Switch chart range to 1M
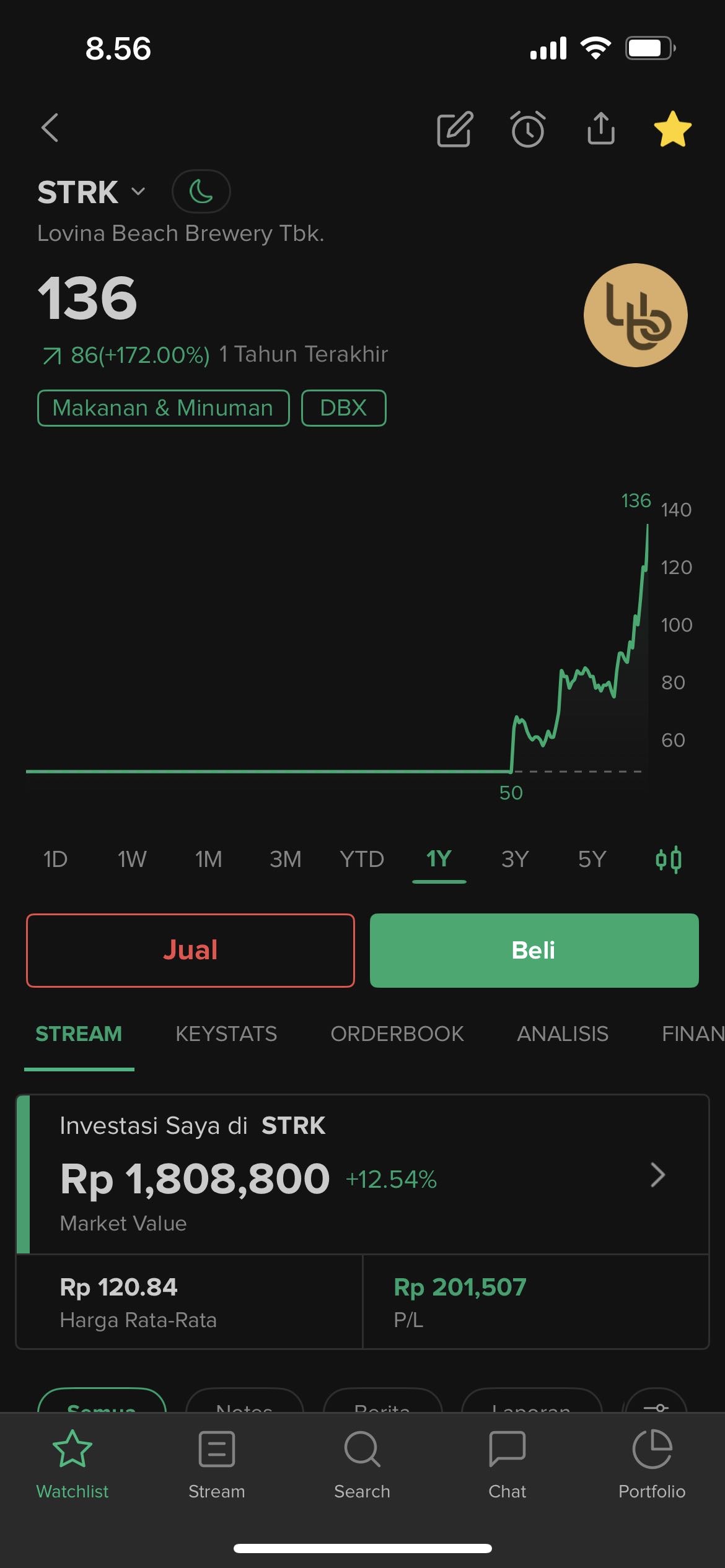Viewport: 725px width, 1568px height. (208, 859)
